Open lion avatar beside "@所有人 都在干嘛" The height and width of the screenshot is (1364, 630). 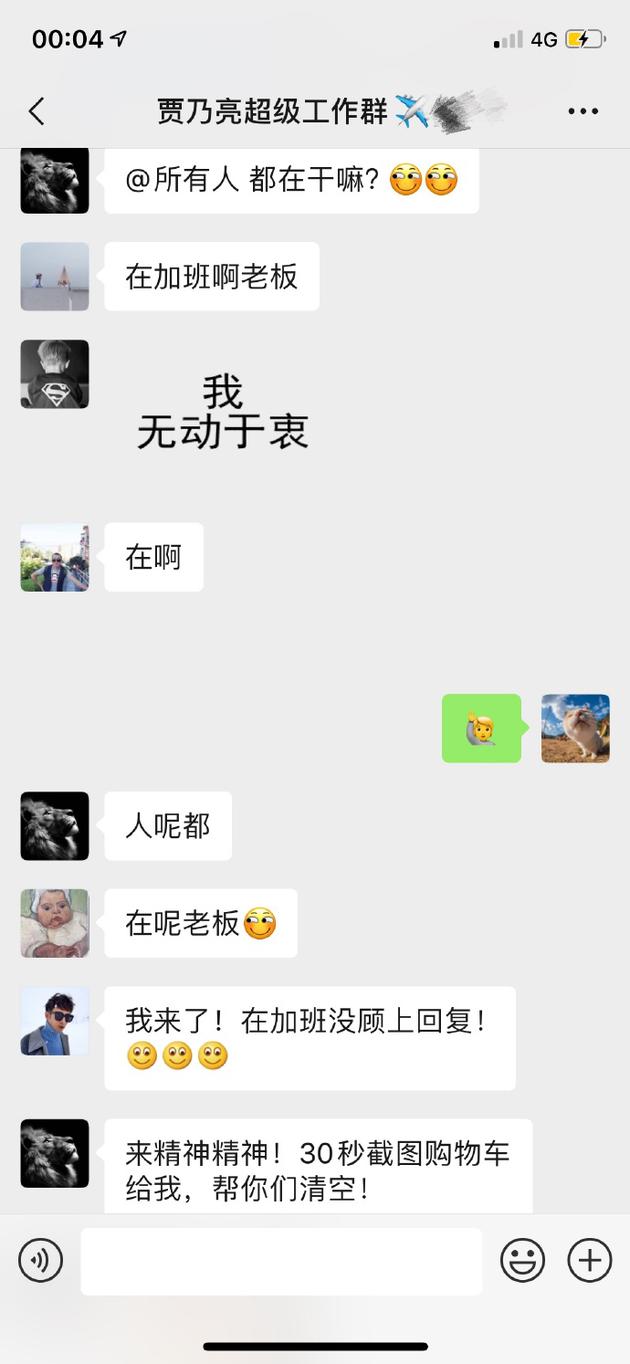point(55,181)
